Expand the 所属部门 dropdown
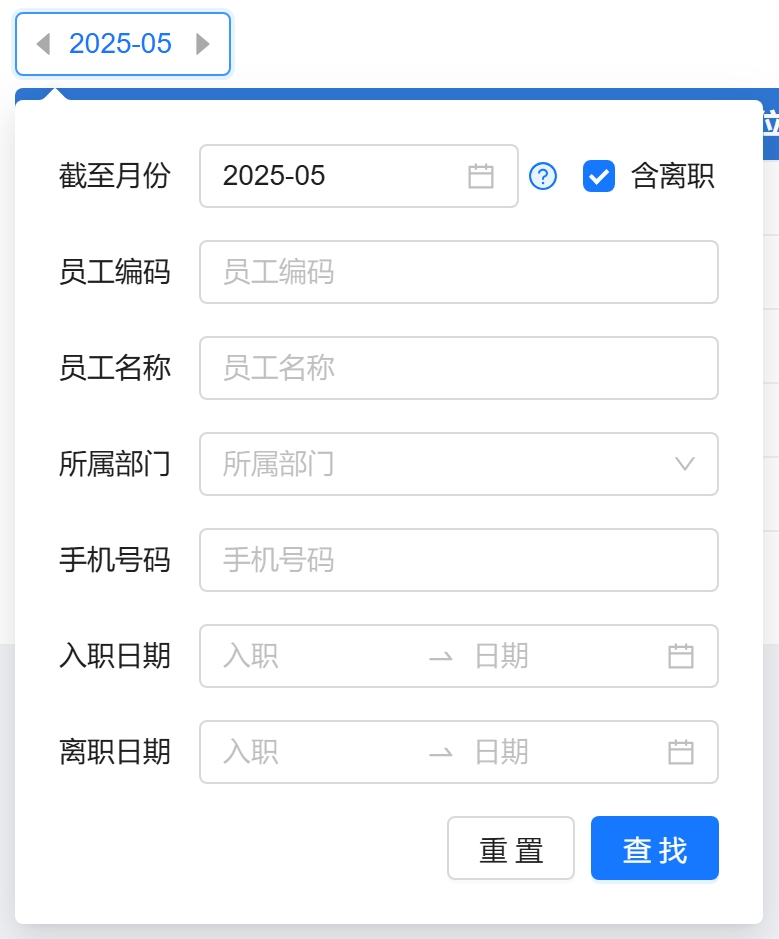The width and height of the screenshot is (779, 939). (x=458, y=464)
